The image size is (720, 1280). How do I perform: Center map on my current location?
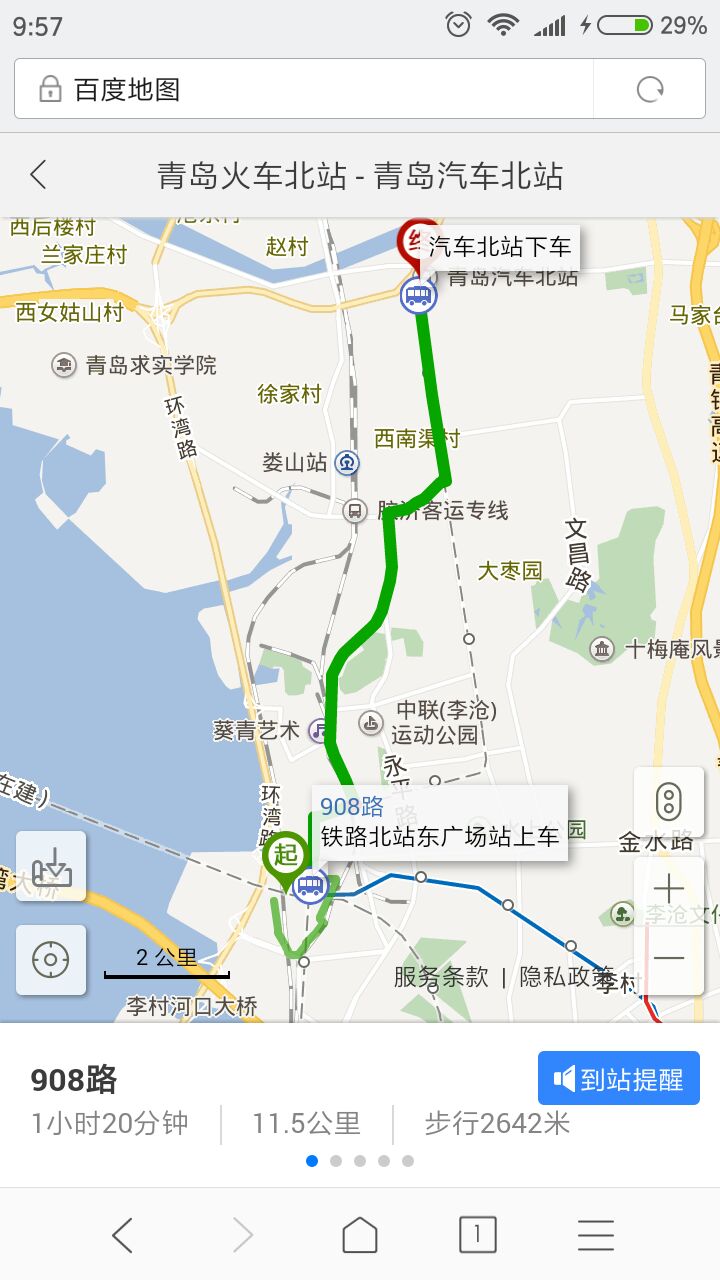click(51, 960)
